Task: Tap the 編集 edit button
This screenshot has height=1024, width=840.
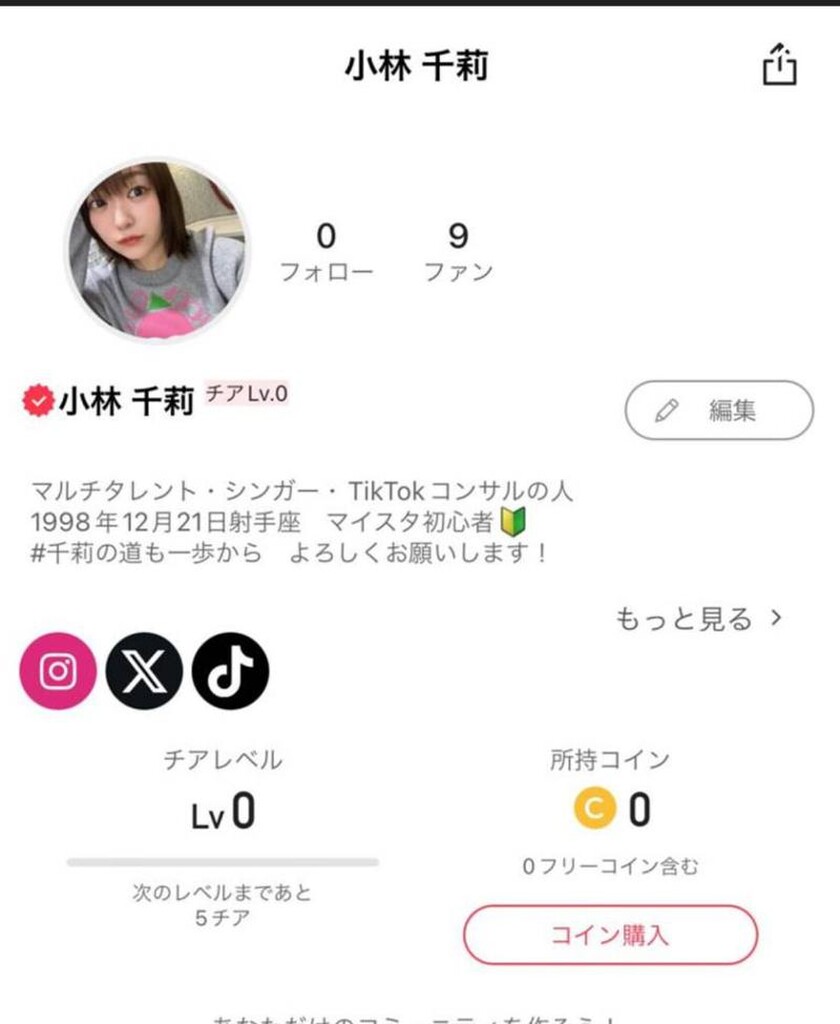Action: [717, 410]
